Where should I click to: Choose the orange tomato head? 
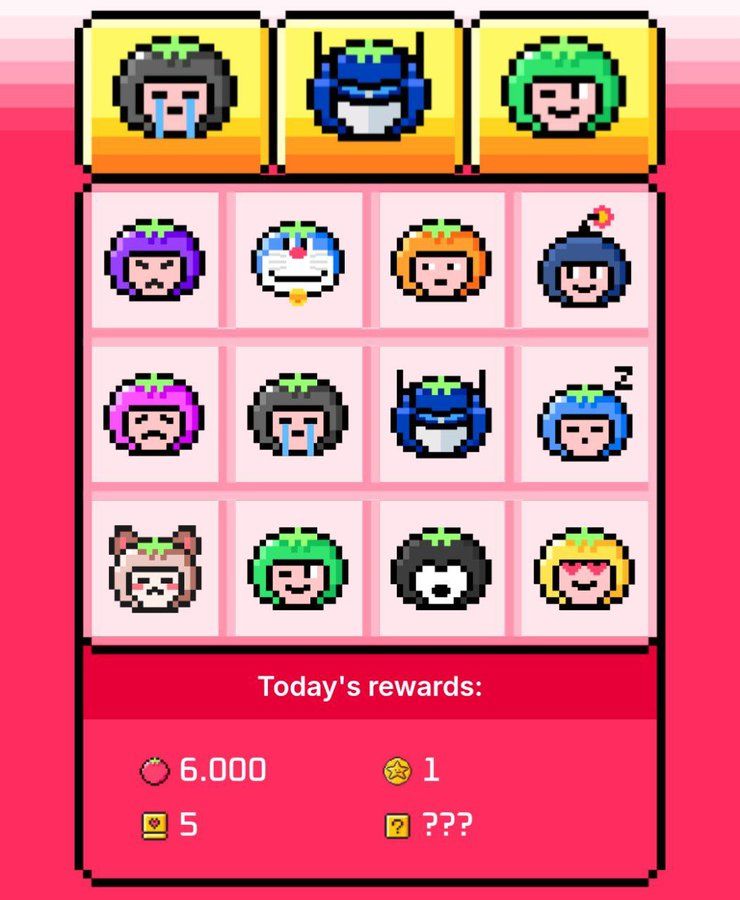(x=441, y=261)
